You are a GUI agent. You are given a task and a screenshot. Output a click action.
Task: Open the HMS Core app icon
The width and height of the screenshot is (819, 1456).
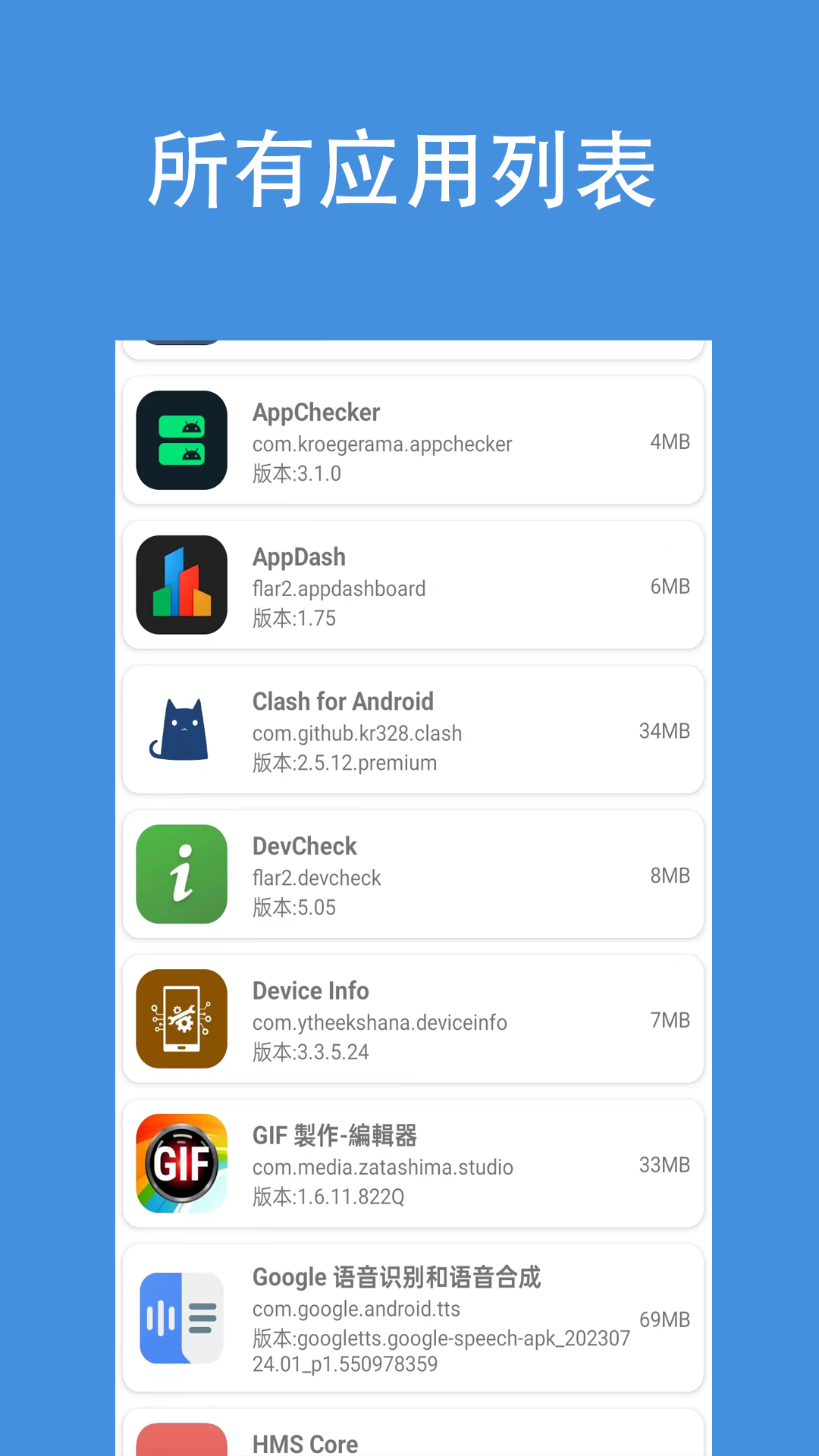coord(180,1439)
